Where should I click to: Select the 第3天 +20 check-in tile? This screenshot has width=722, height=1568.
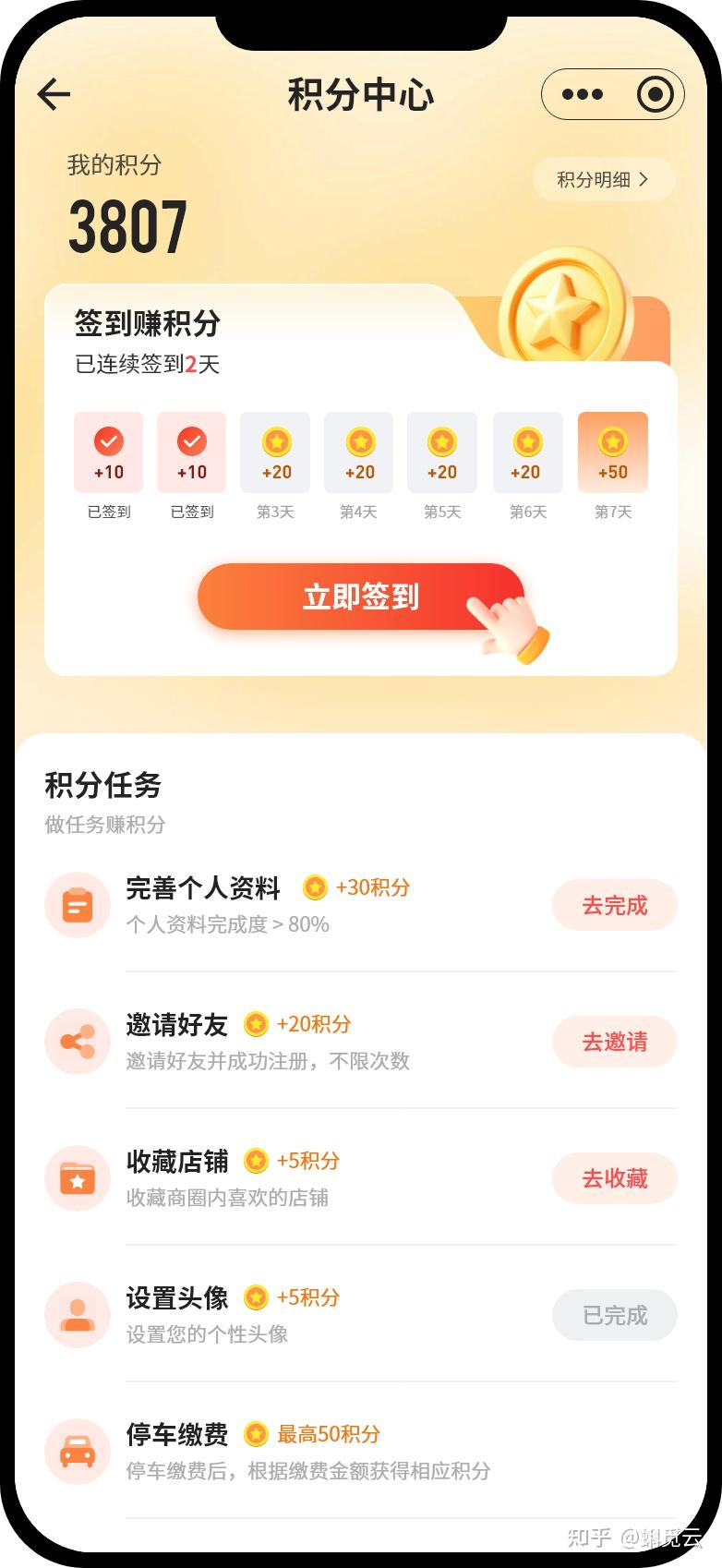tap(276, 453)
